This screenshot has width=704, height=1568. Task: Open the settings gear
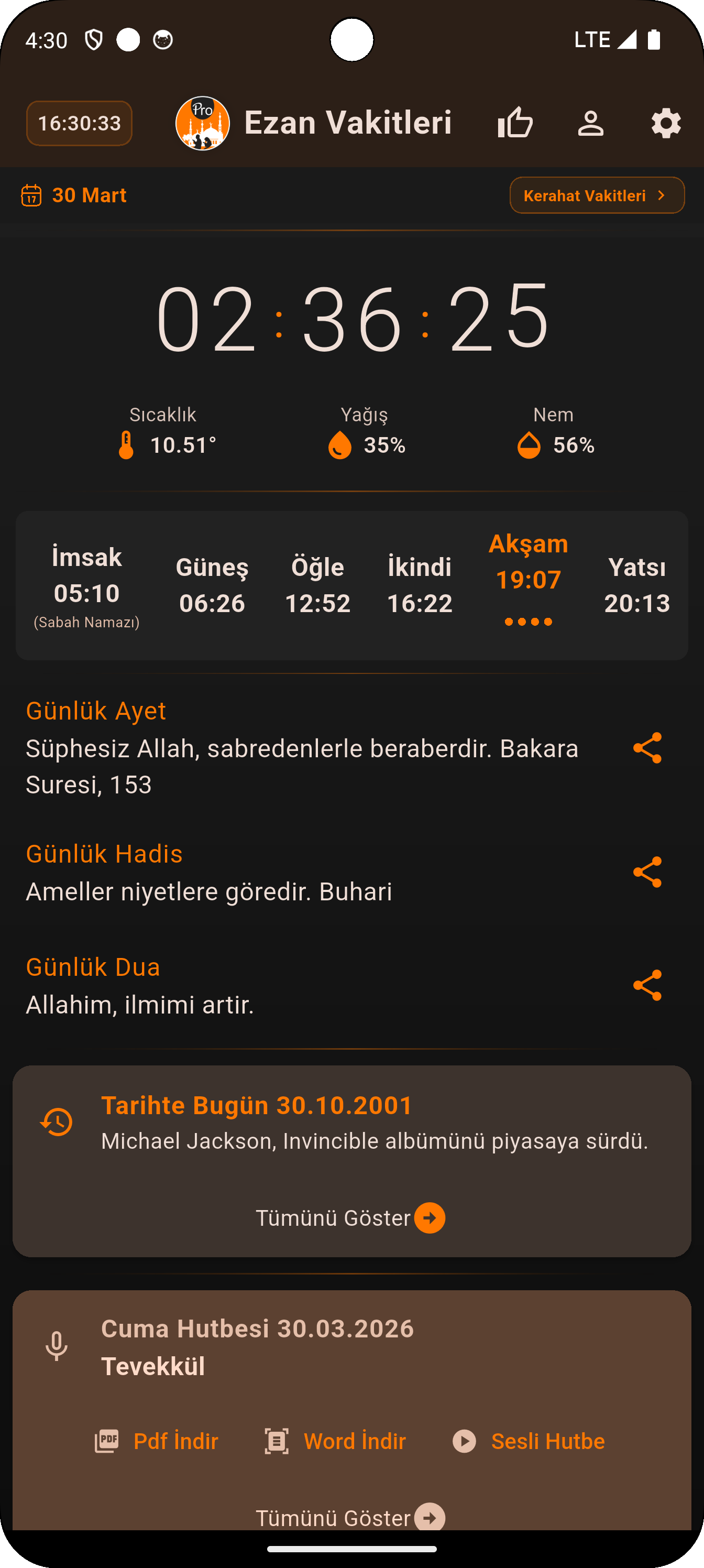point(665,123)
